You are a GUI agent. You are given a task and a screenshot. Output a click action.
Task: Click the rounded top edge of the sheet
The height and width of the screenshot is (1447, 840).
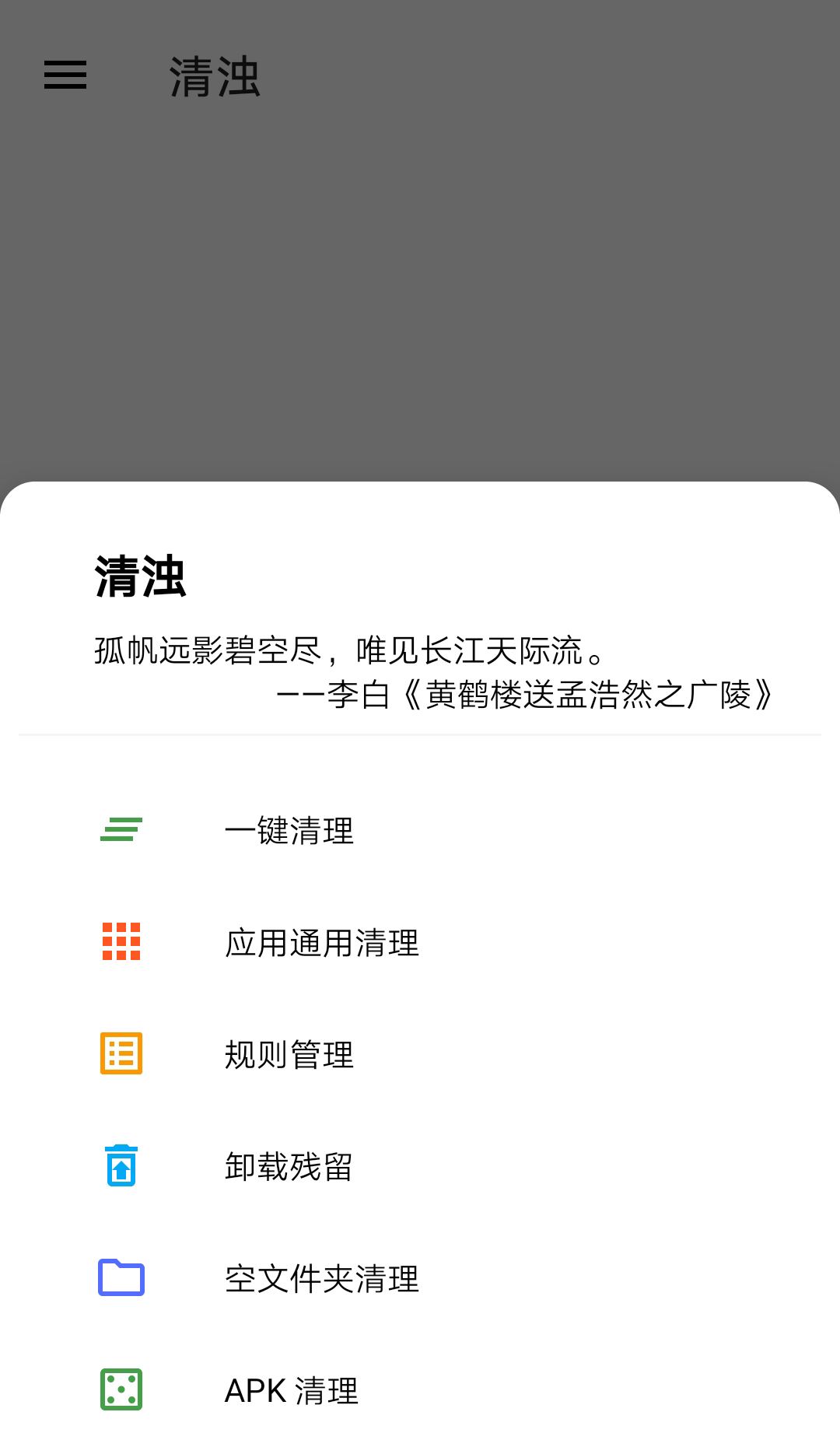(x=420, y=489)
